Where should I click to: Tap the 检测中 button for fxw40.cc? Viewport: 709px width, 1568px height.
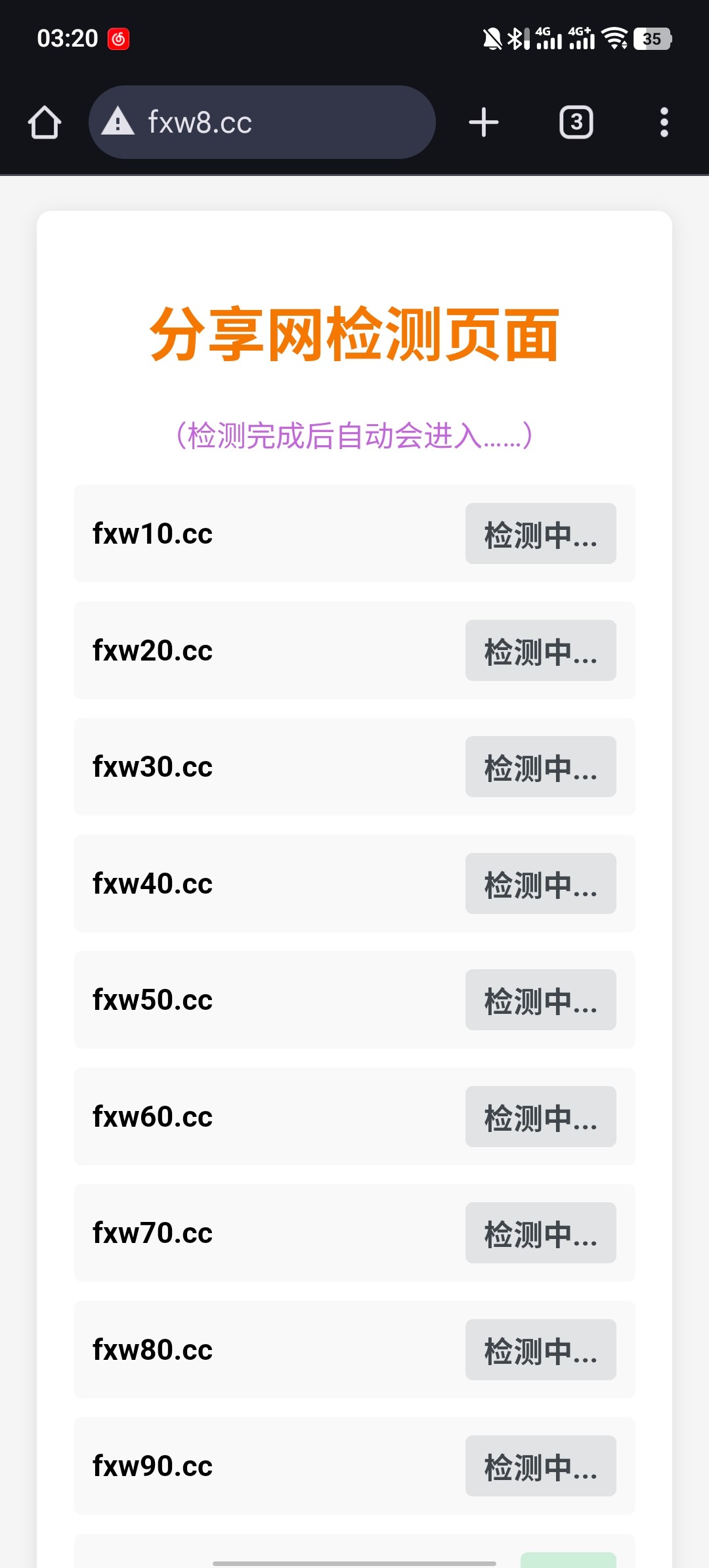540,884
